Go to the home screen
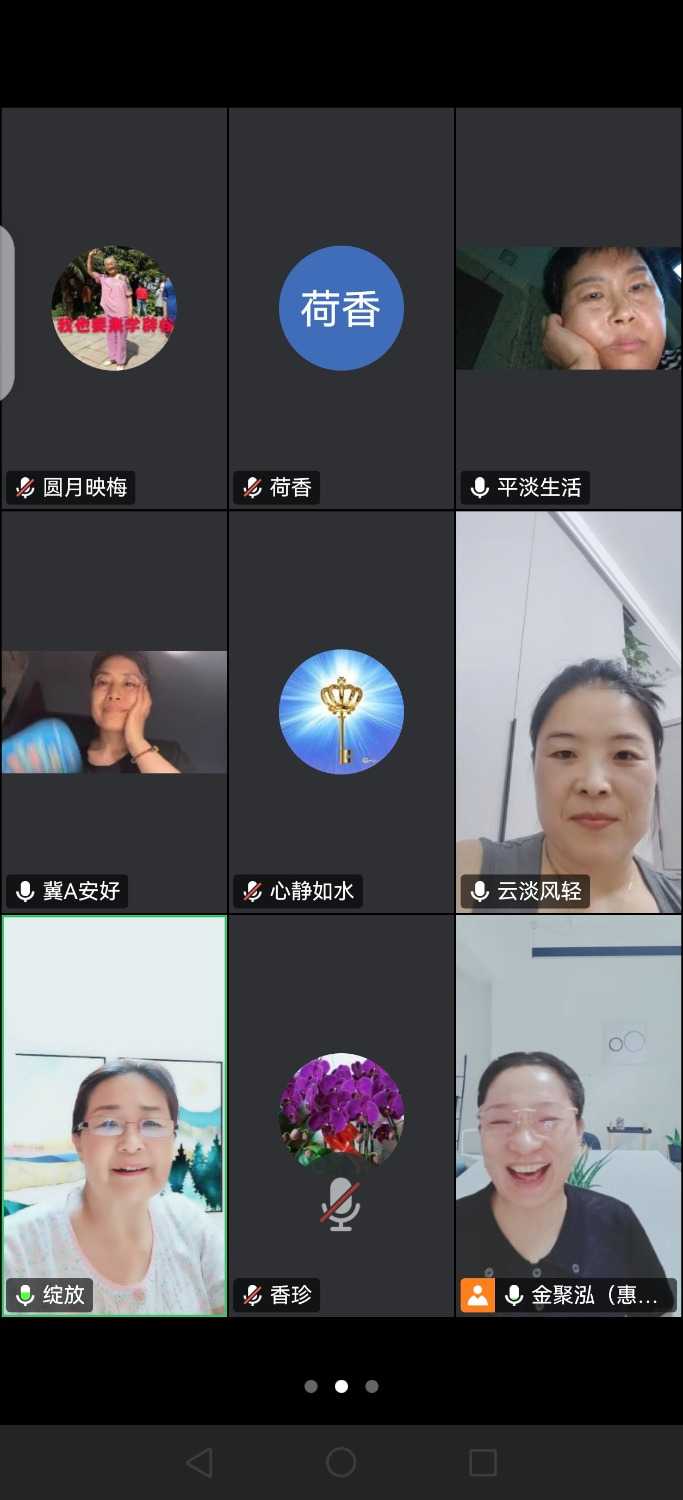This screenshot has height=1500, width=683. tap(341, 1463)
